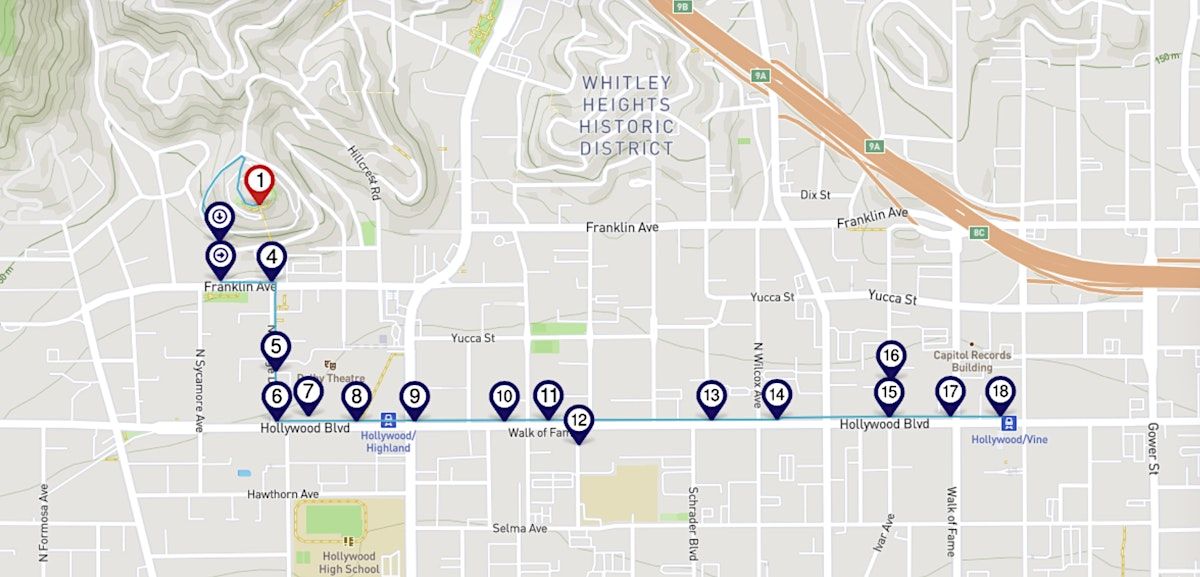Select map pin number 5
This screenshot has width=1200, height=577.
pyautogui.click(x=276, y=348)
